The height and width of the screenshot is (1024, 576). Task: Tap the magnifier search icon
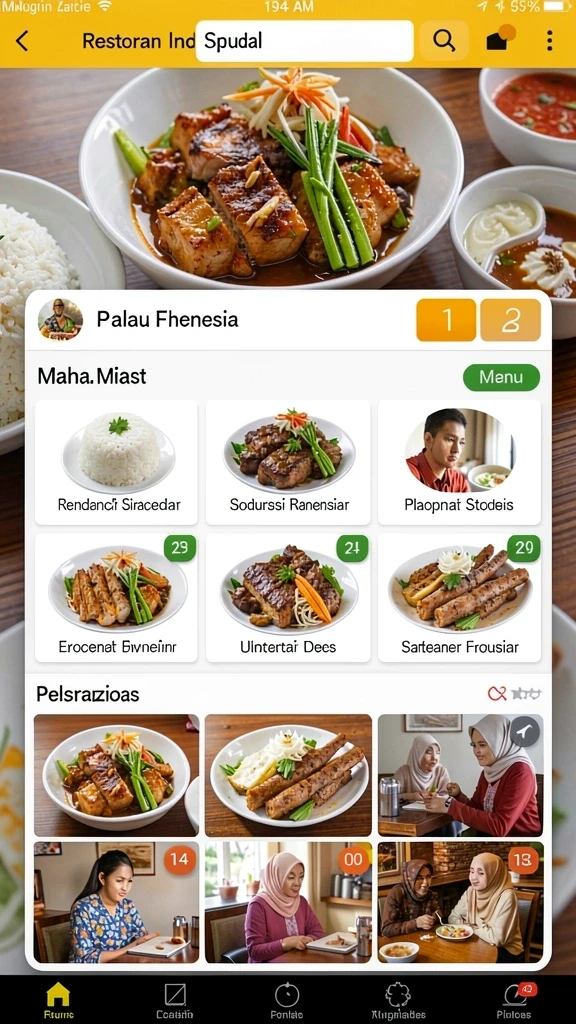pyautogui.click(x=444, y=41)
